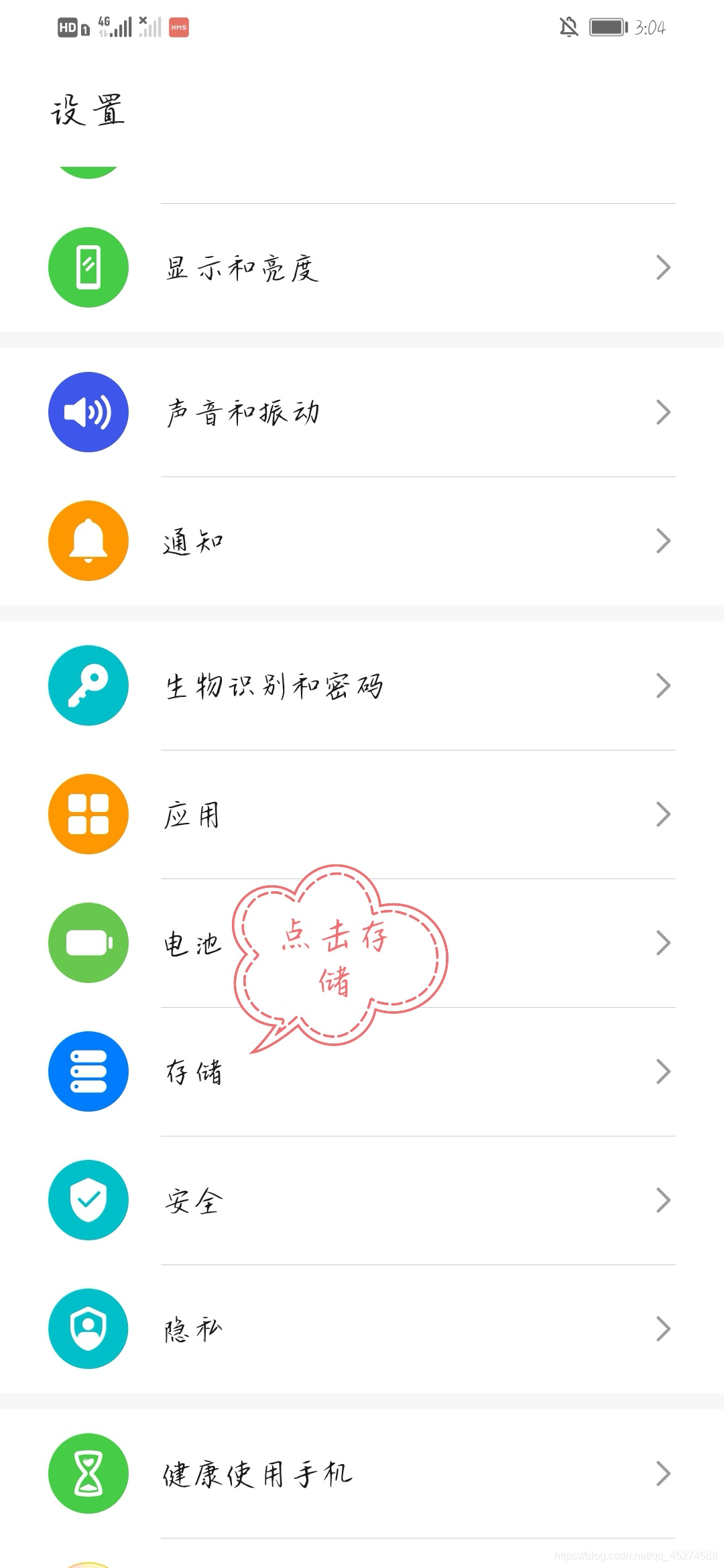This screenshot has width=724, height=1568.
Task: Tap the 存储 settings row
Action: (362, 1071)
